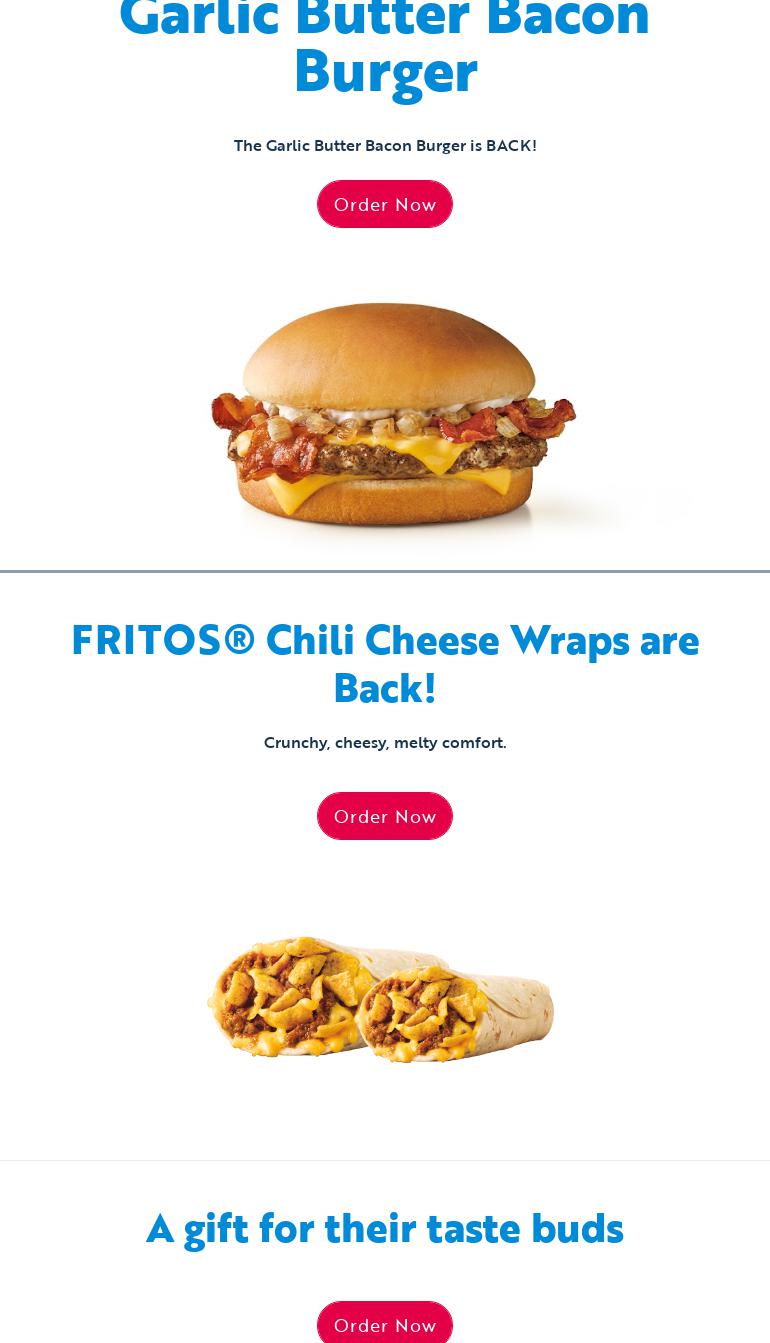Viewport: 770px width, 1343px height.
Task: Click the word 'Burger' in the top heading
Action: coord(385,70)
